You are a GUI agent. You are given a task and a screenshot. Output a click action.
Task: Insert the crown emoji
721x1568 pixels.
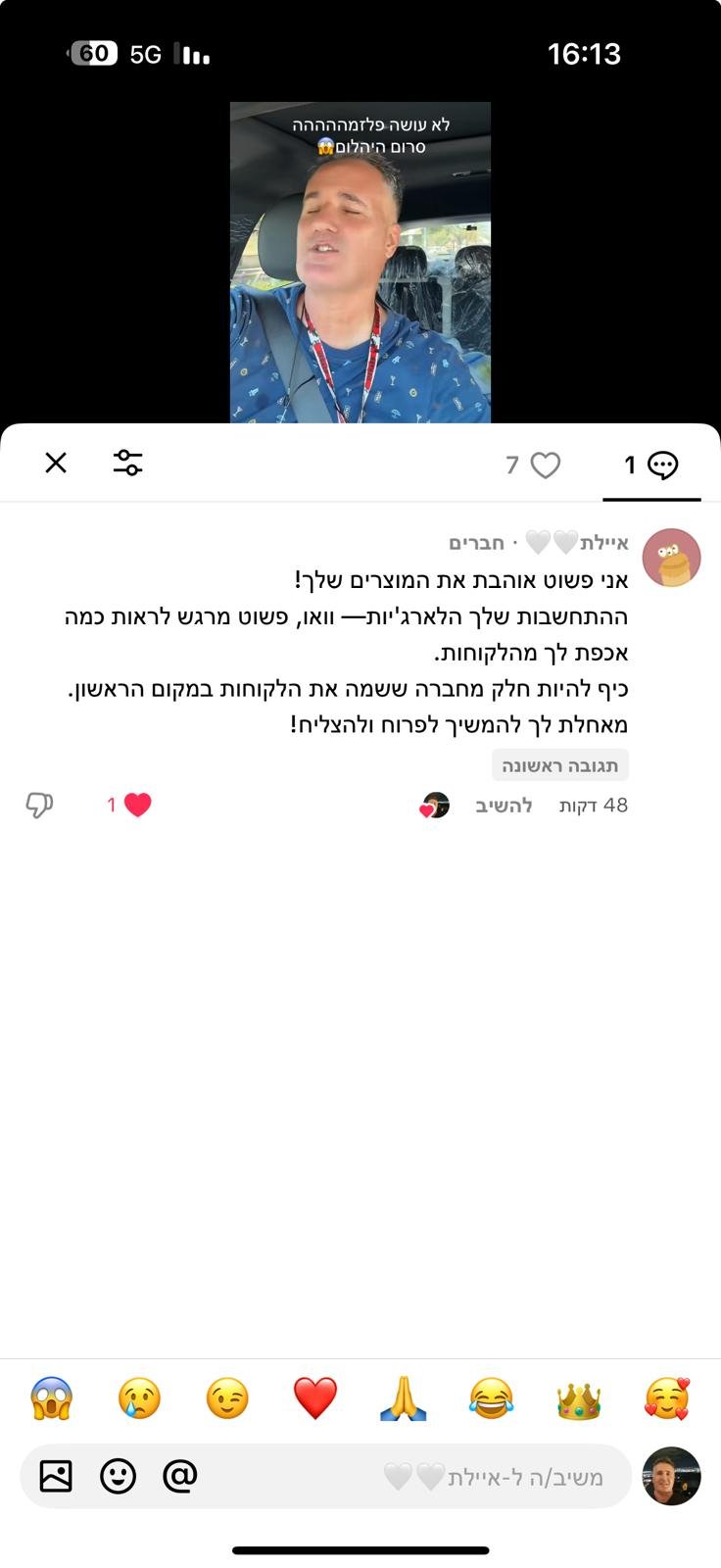pos(579,1398)
